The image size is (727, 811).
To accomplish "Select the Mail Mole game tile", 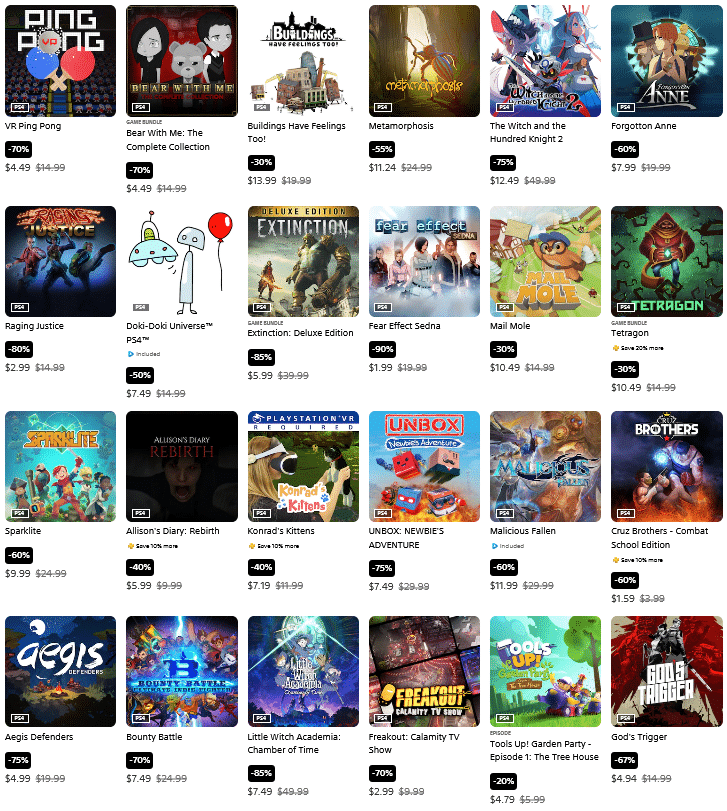I will click(x=545, y=261).
